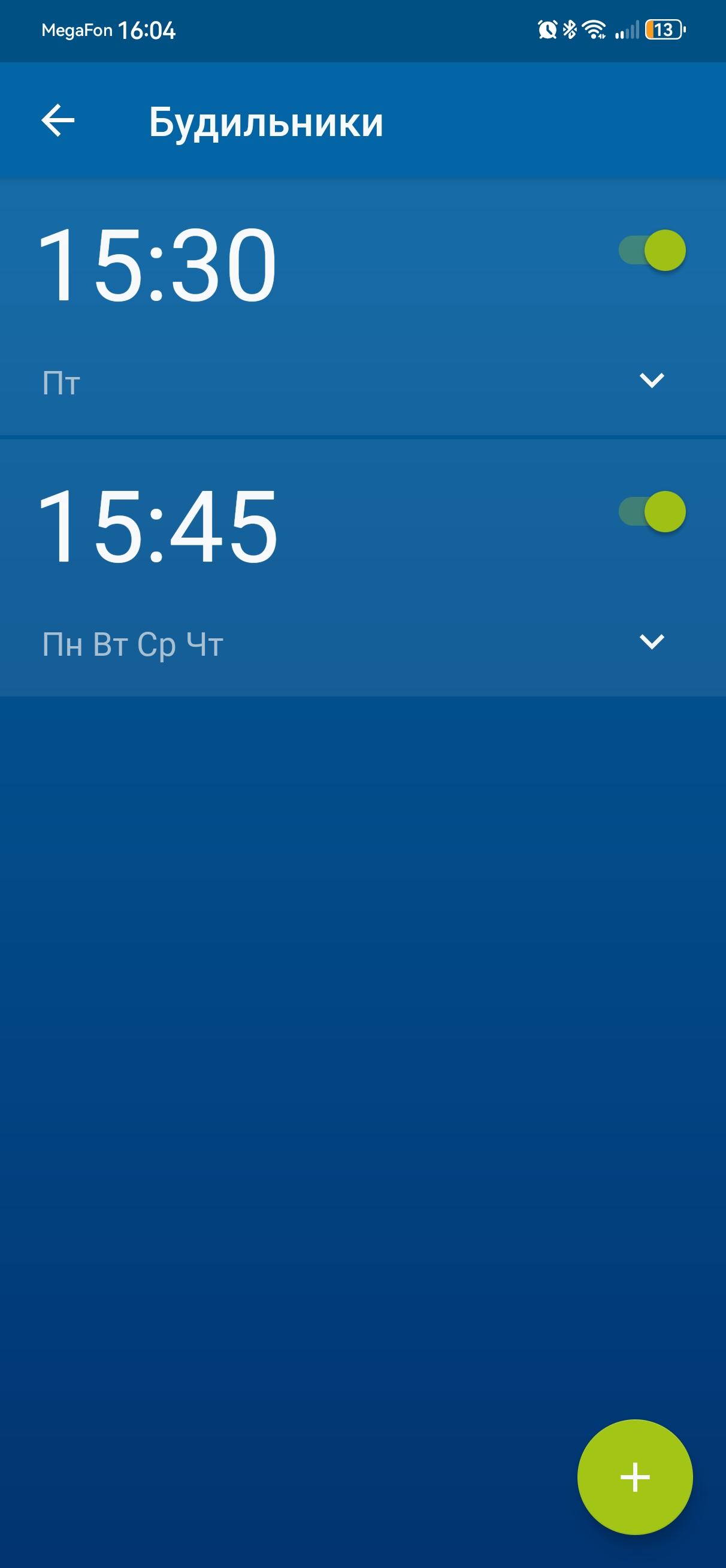Expand the 15:30 alarm details
Viewport: 726px width, 1568px height.
pos(652,381)
